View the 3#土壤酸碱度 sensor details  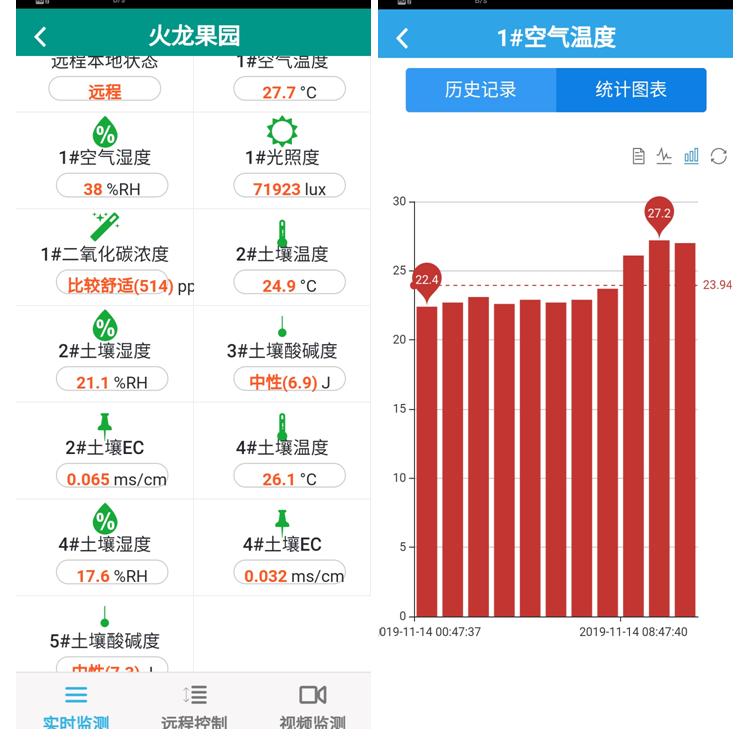282,351
